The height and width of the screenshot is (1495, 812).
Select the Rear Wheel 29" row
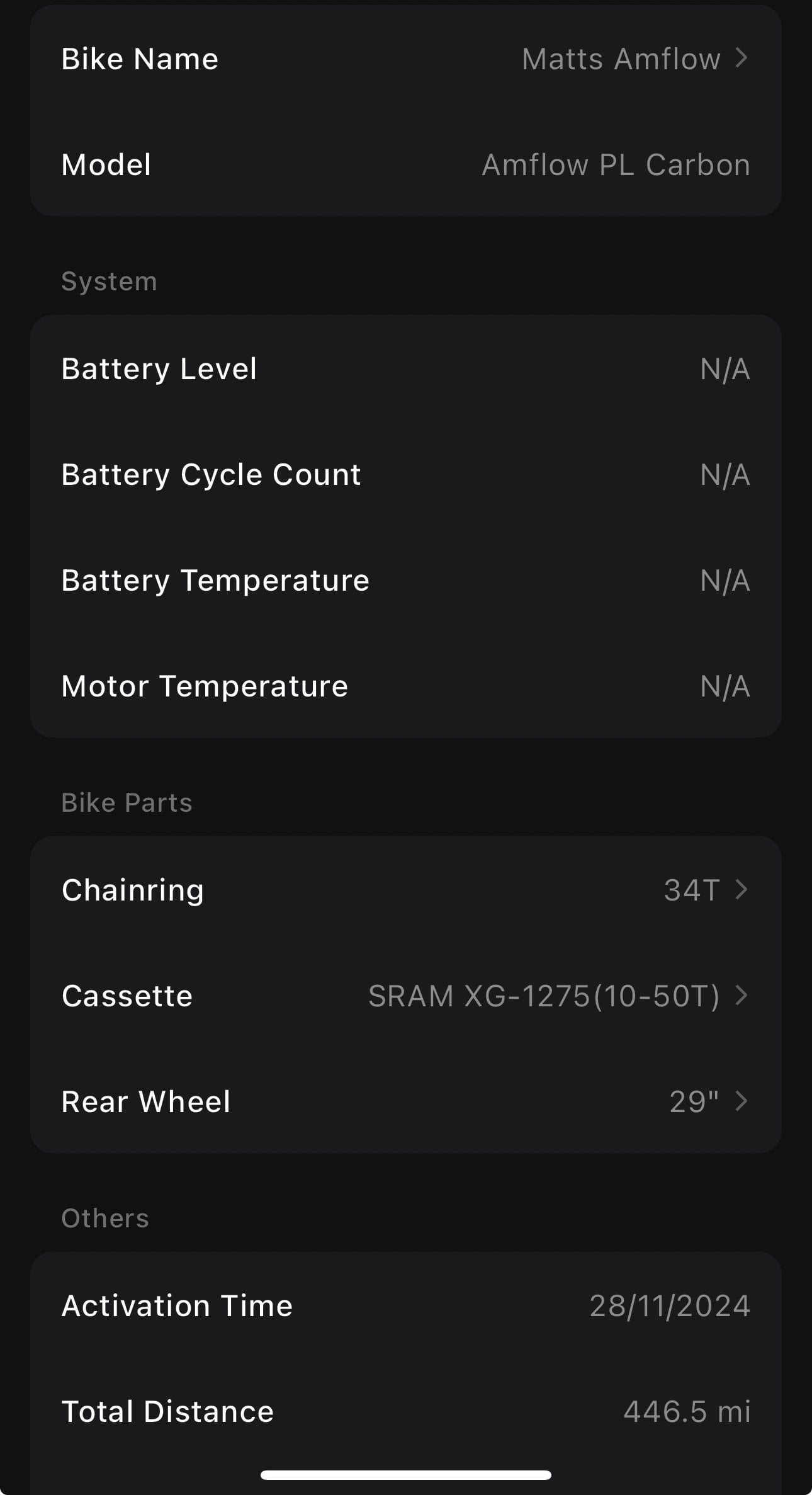tap(406, 1101)
